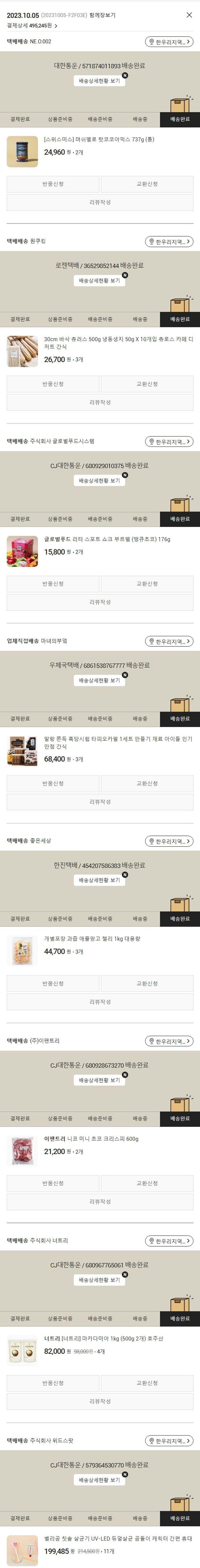This screenshot has width=200, height=1568.
Task: Write review for tapioca pearl set
Action: [100, 802]
